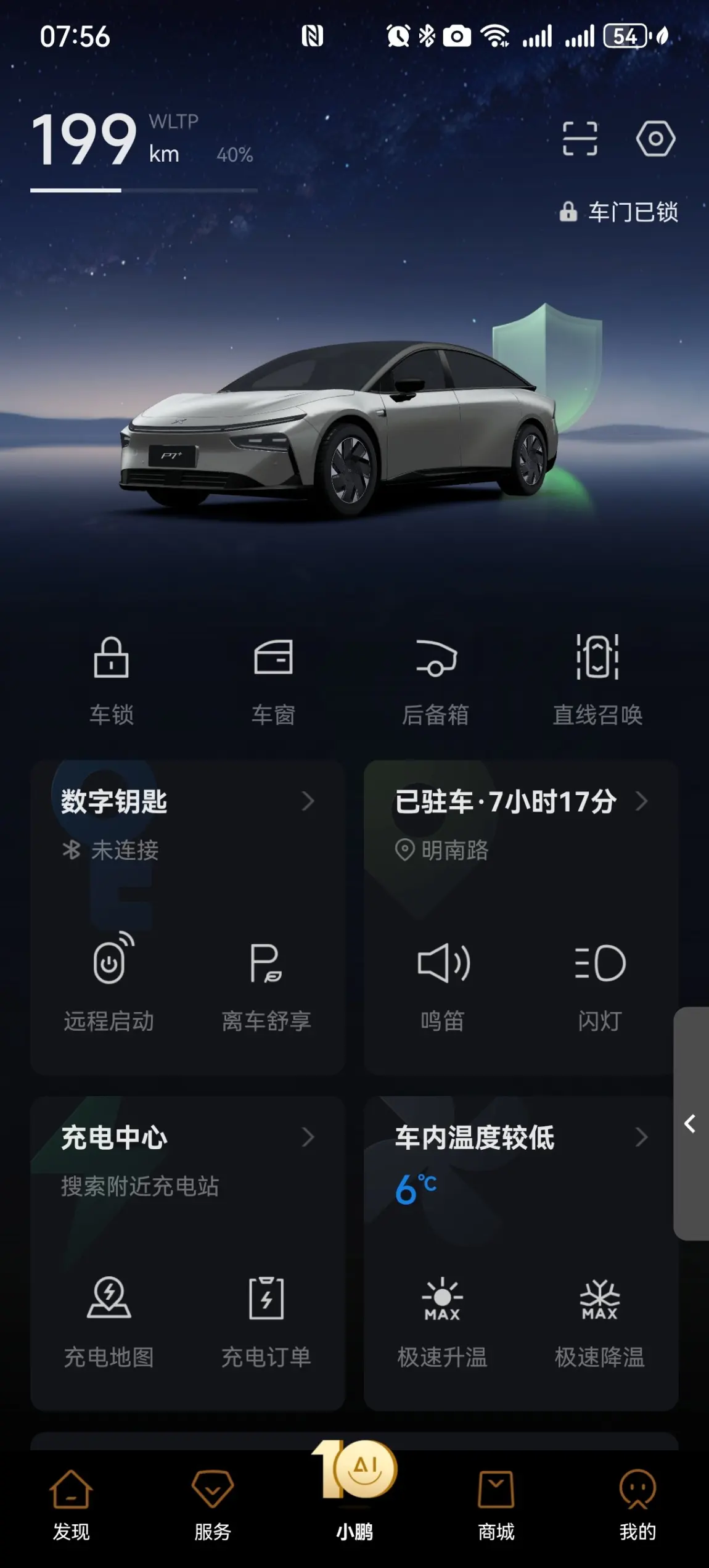Open the 车内温度较低 climate panel
The image size is (709, 1568).
[521, 1138]
